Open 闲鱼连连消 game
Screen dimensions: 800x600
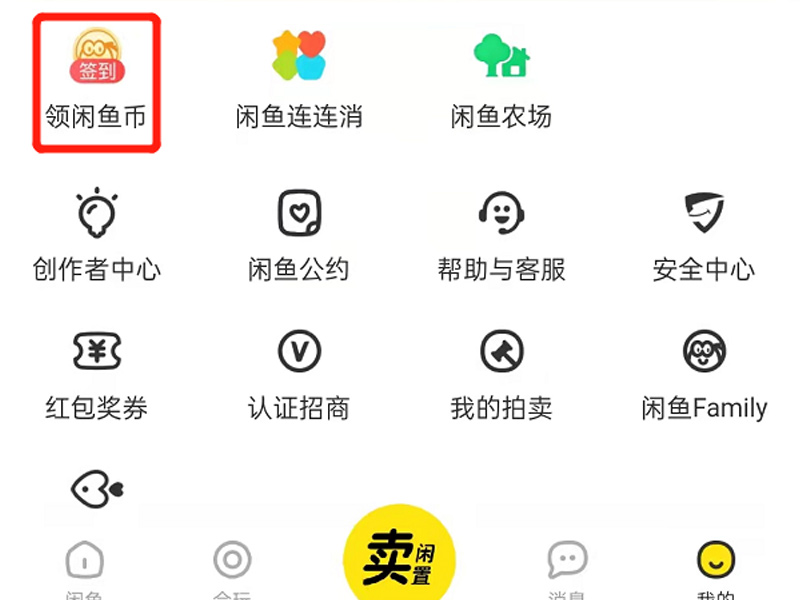299,80
